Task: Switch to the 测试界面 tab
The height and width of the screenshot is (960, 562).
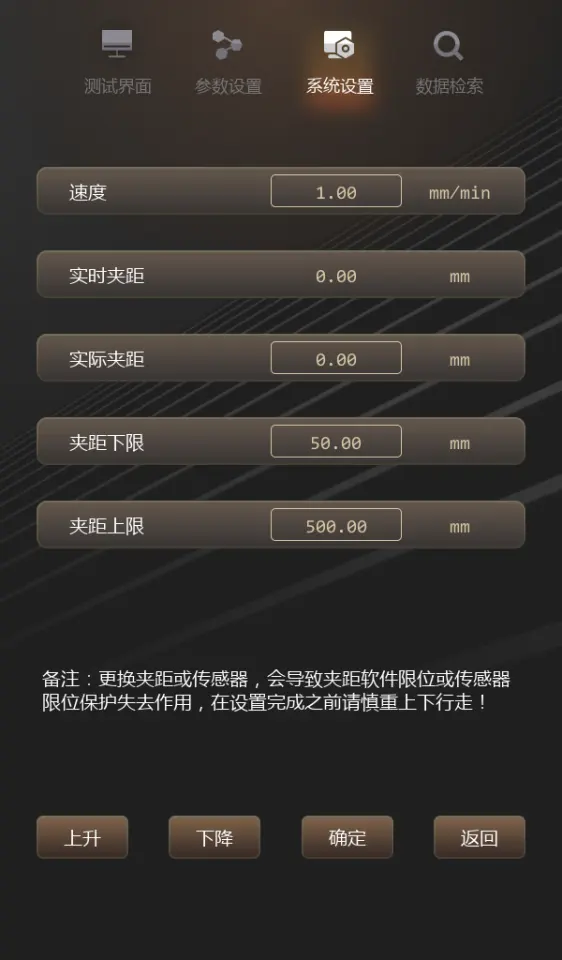Action: tap(117, 63)
